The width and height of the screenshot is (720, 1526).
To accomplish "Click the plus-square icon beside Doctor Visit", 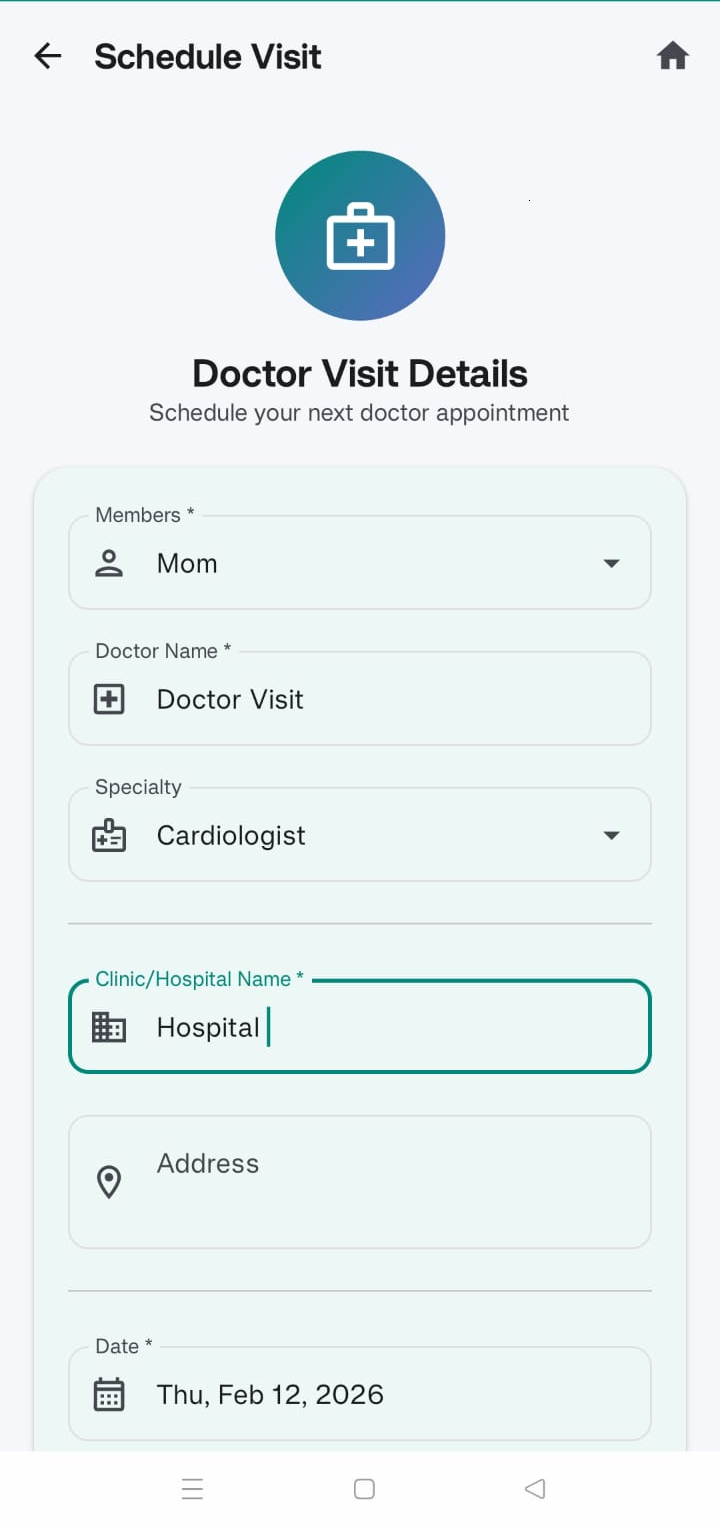I will [109, 698].
